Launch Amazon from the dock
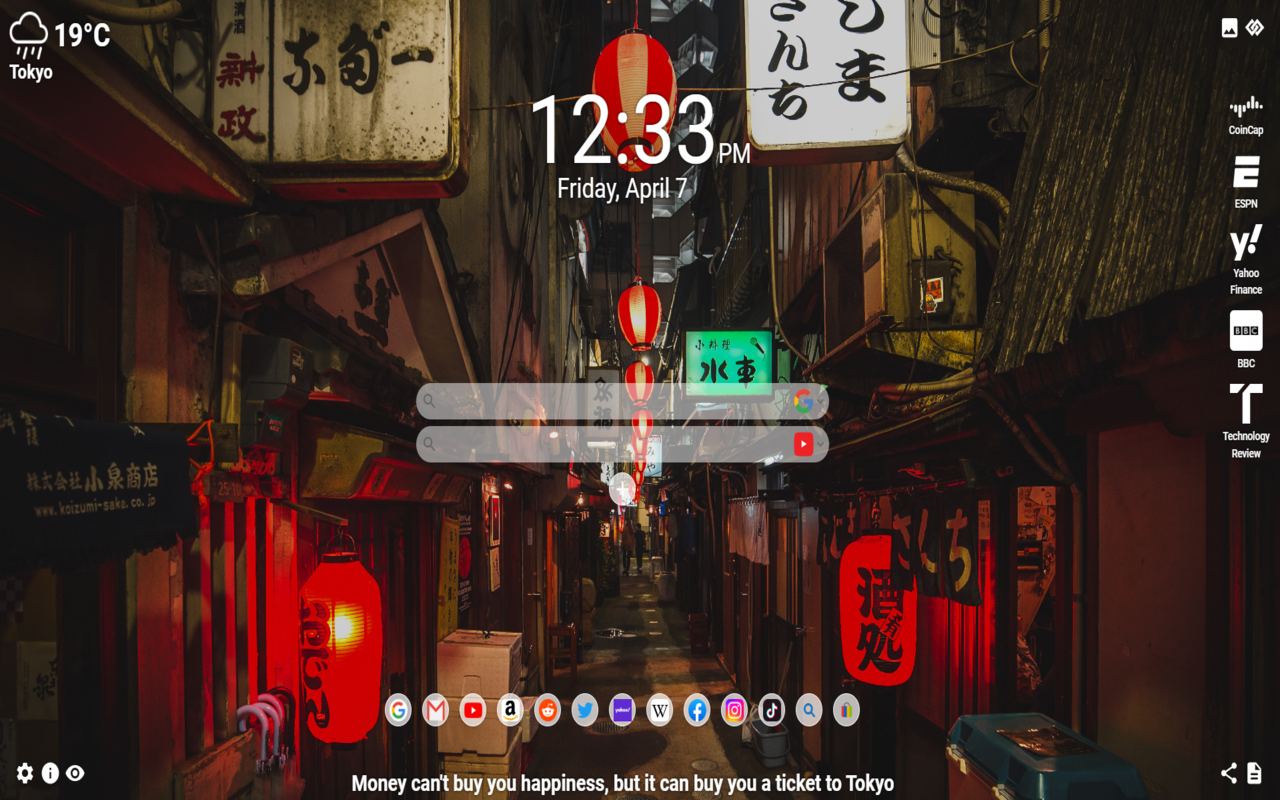The image size is (1280, 800). pyautogui.click(x=510, y=710)
